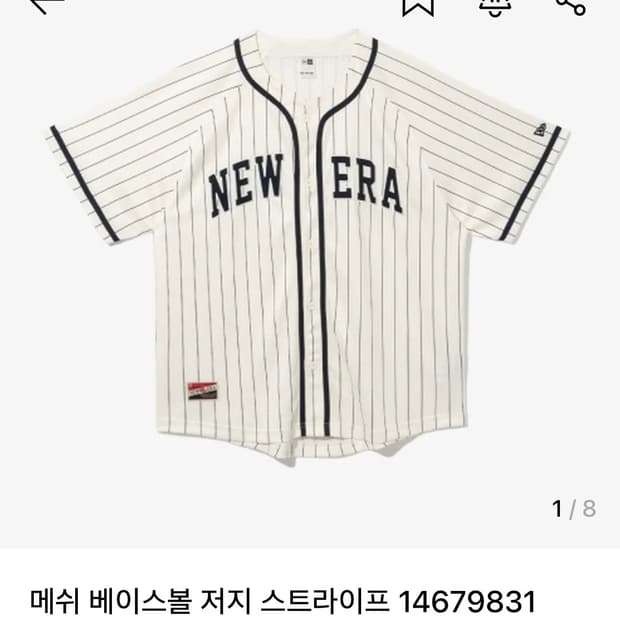Share this product
This screenshot has height=620, width=620.
[x=570, y=5]
